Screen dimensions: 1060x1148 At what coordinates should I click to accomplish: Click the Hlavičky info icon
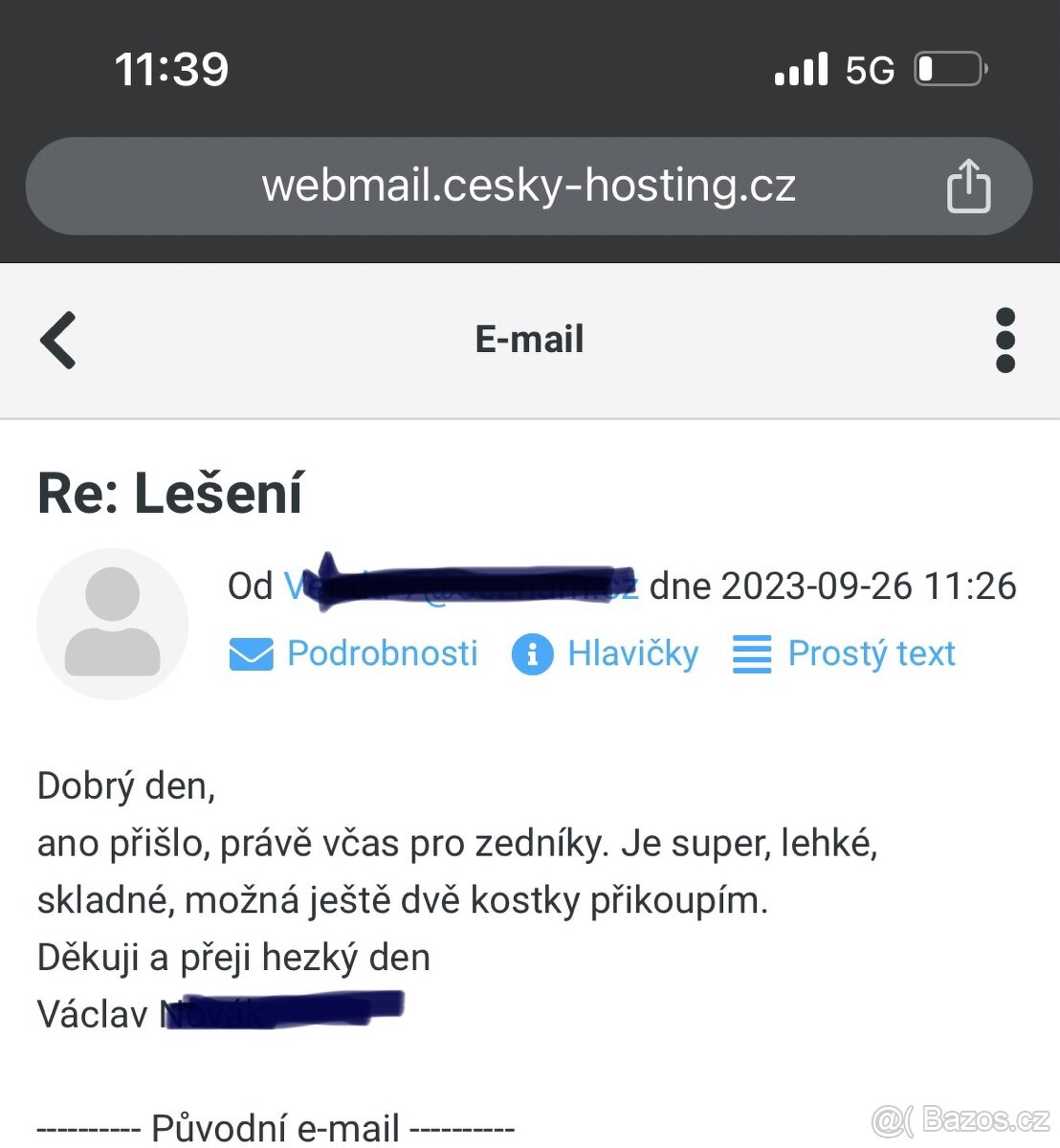(x=533, y=654)
